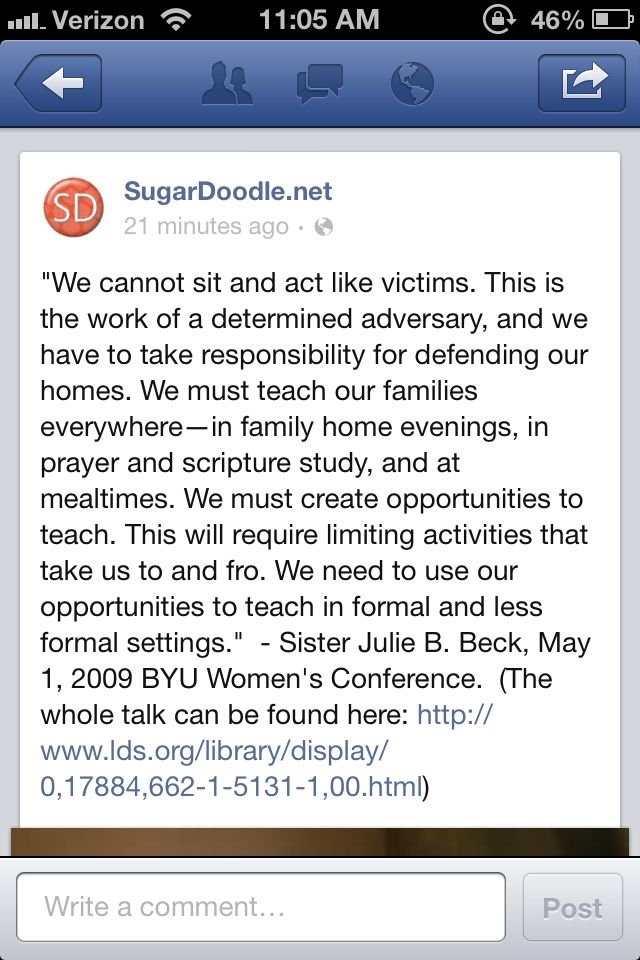
Task: Open the SugarDoodle.net page name
Action: point(228,192)
